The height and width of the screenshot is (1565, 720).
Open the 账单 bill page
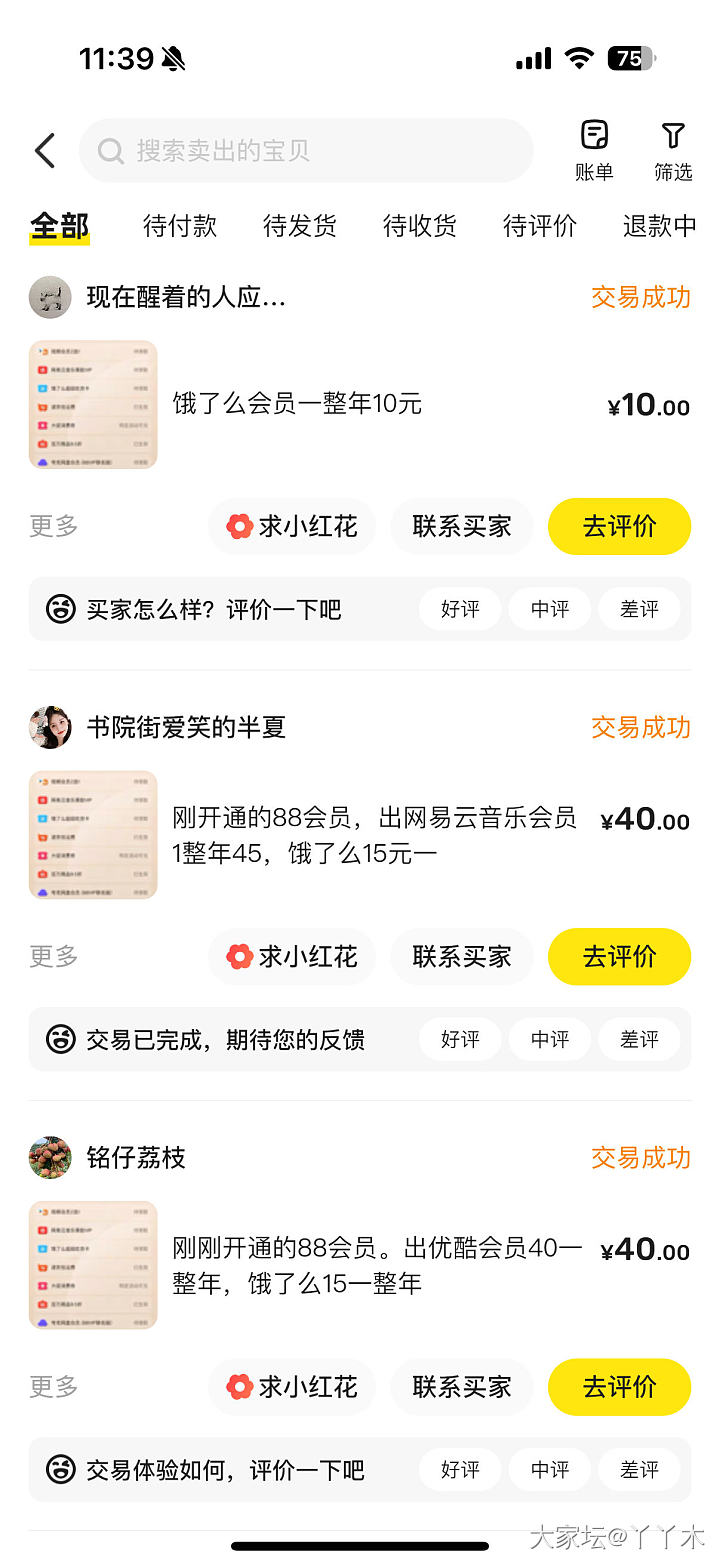pyautogui.click(x=594, y=151)
